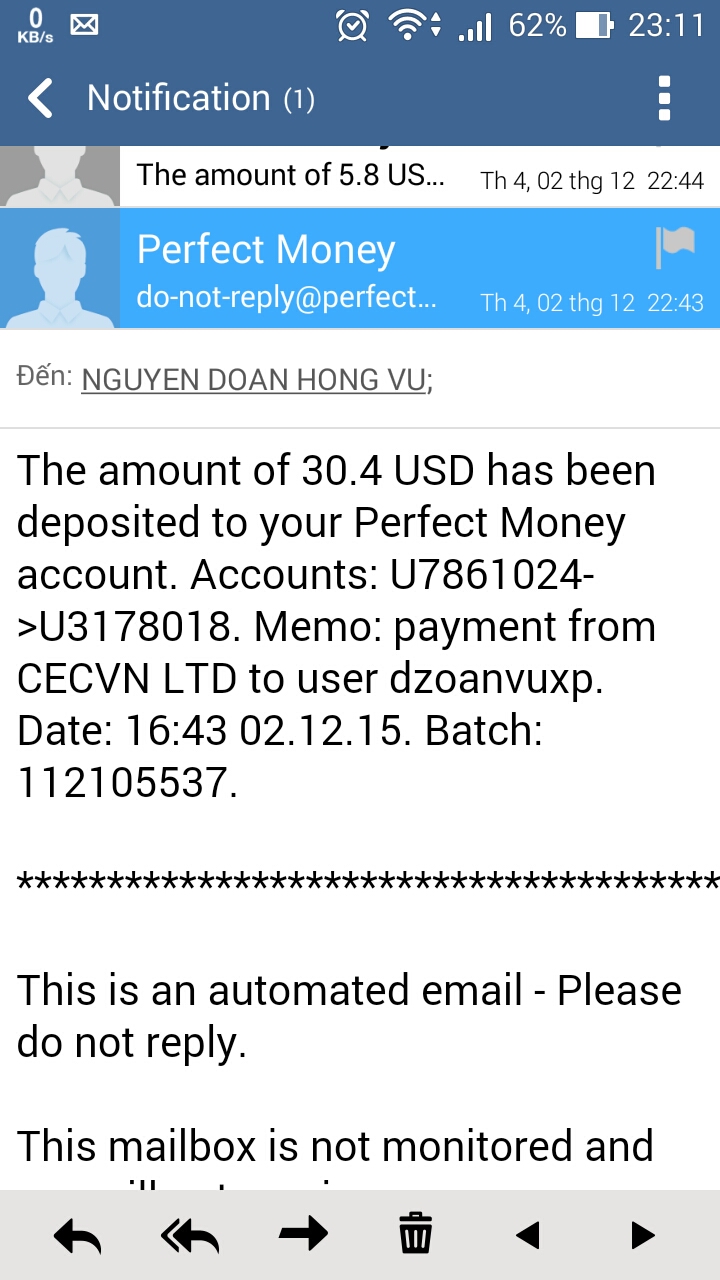This screenshot has height=1280, width=720.
Task: Forward this email
Action: 303,1234
